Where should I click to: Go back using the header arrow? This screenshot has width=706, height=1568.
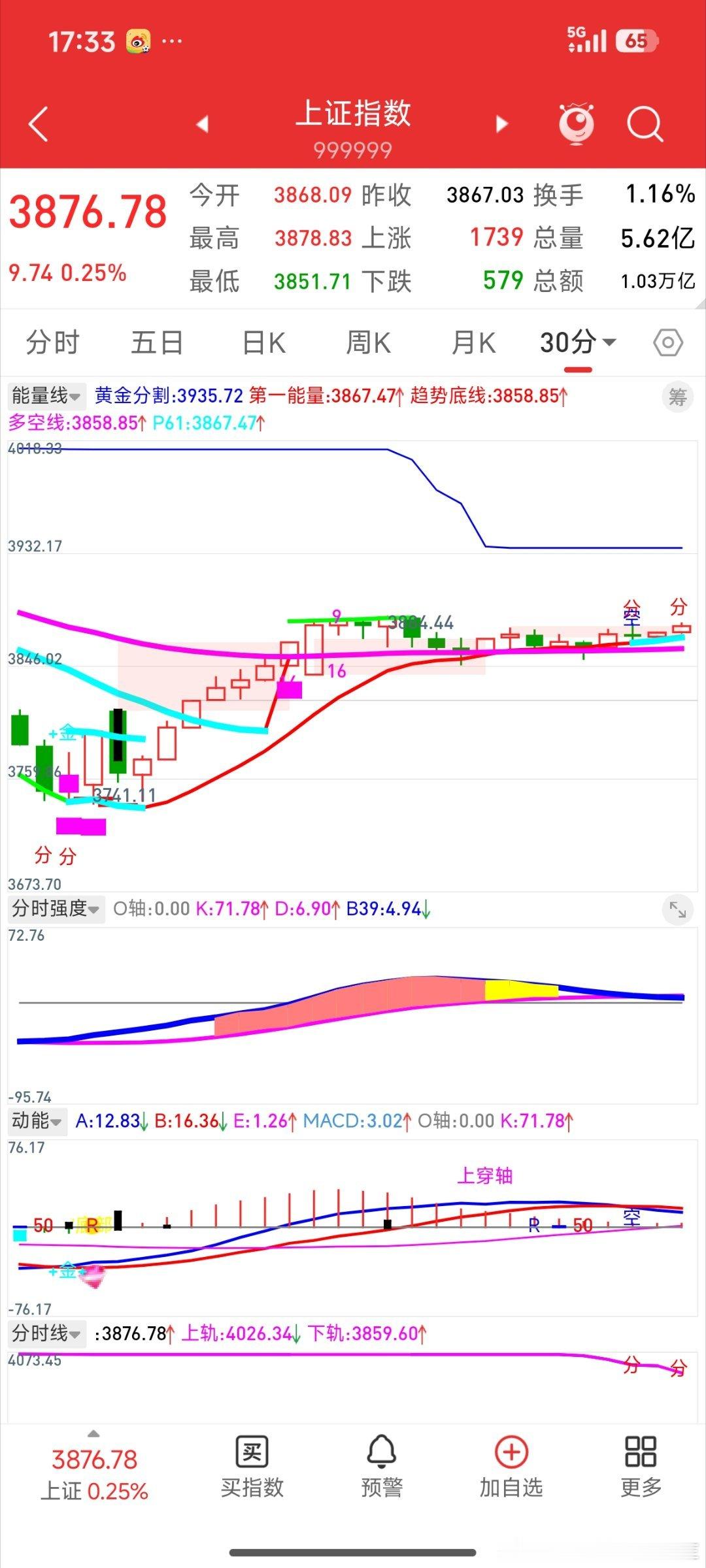39,124
